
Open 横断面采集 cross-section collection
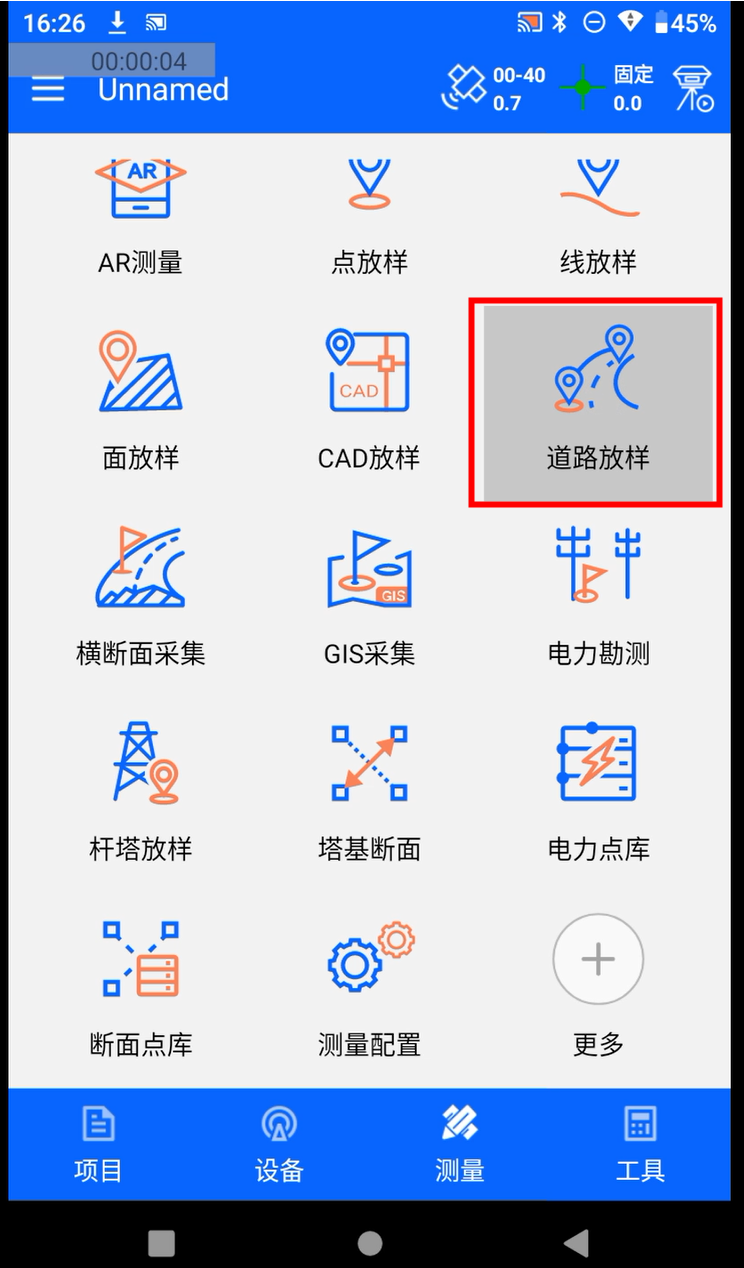(x=140, y=597)
